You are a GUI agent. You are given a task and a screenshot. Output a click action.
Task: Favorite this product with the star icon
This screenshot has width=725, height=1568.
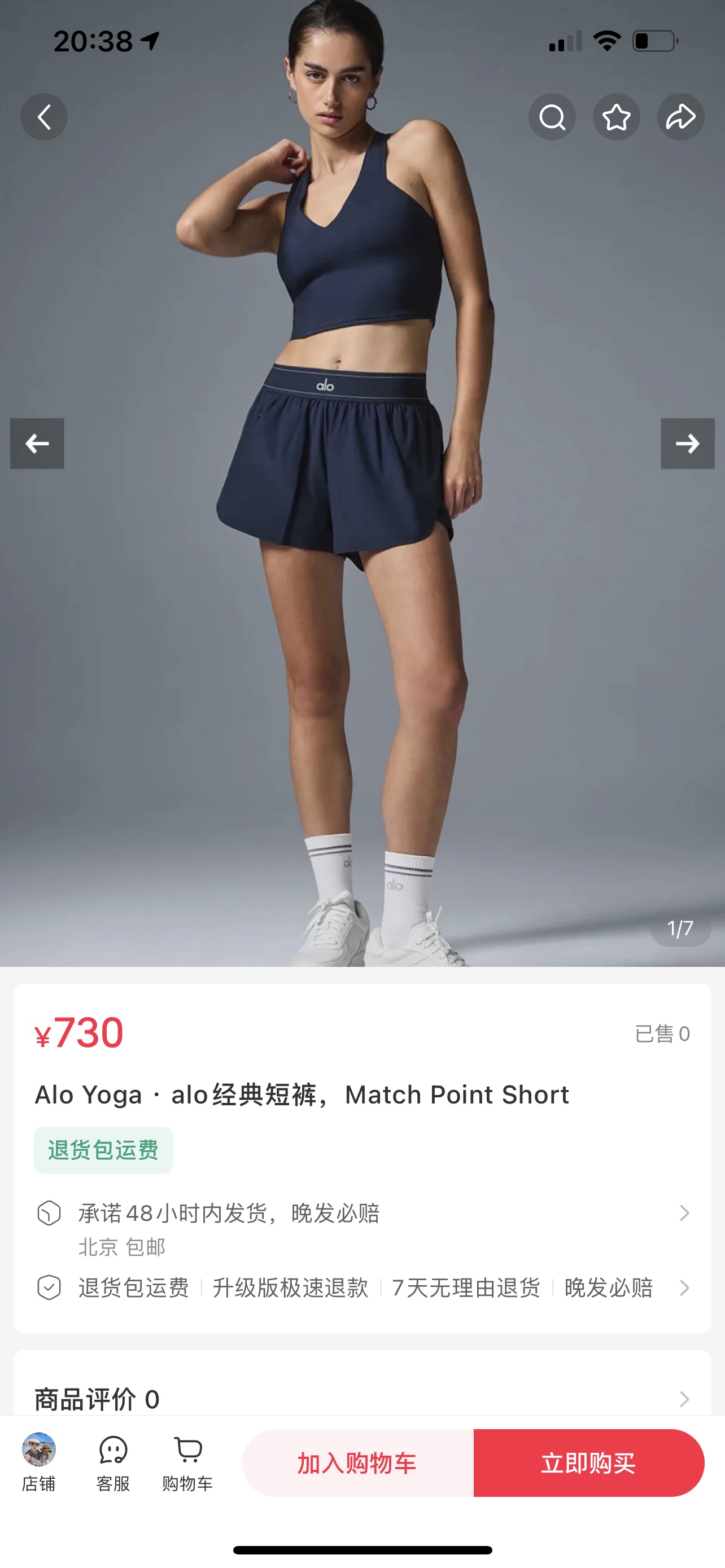[616, 117]
